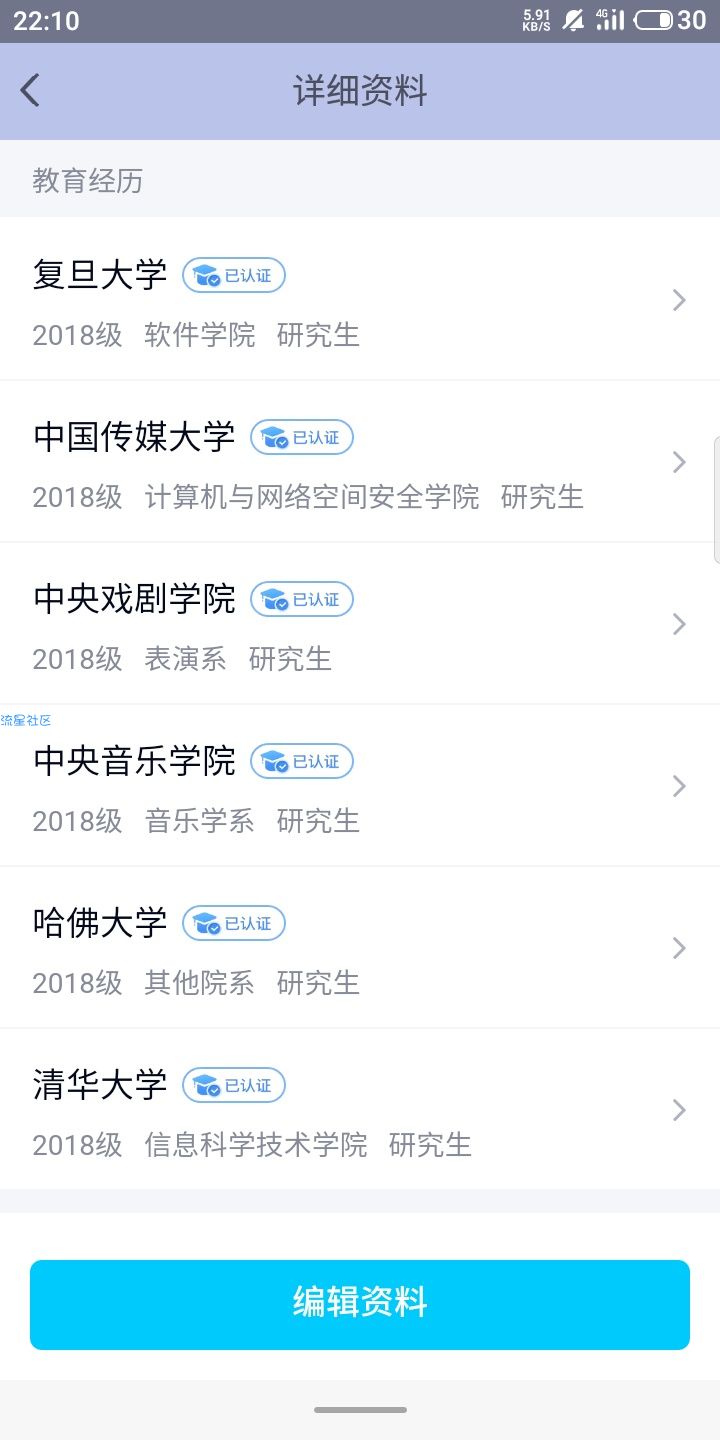
Task: Open the 哈佛大学 education entry
Action: 360,947
